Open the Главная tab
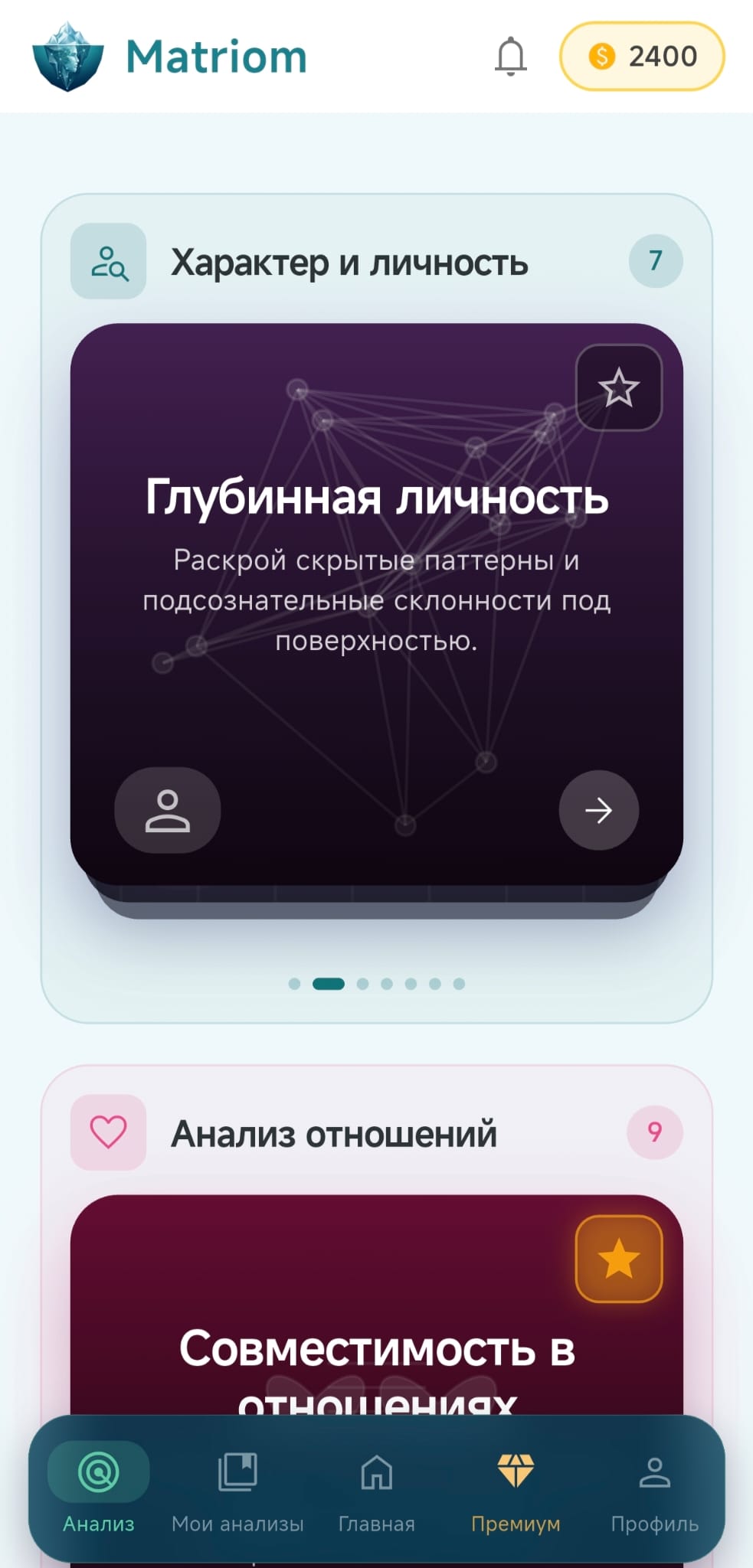 coord(376,1487)
